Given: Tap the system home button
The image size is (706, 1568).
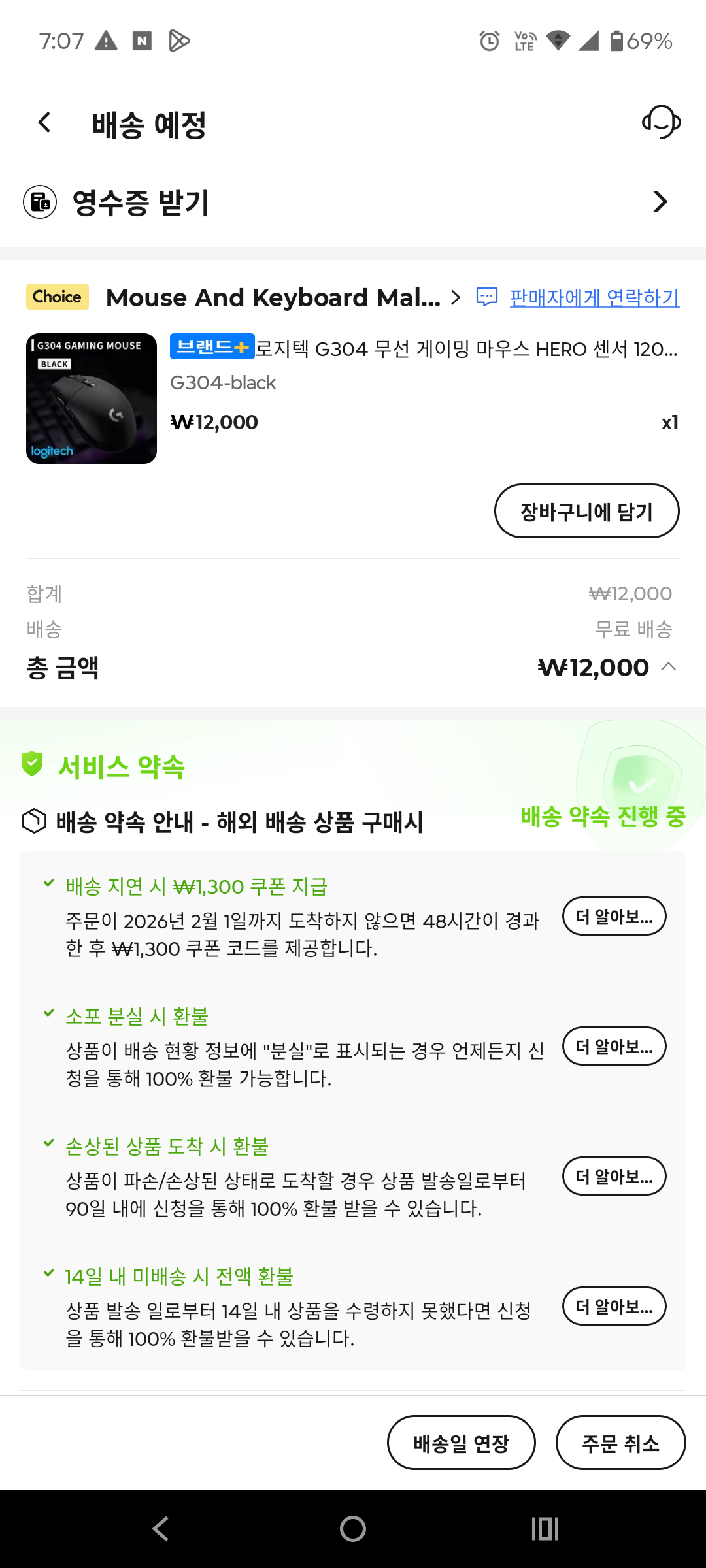Looking at the screenshot, I should pos(353,1529).
